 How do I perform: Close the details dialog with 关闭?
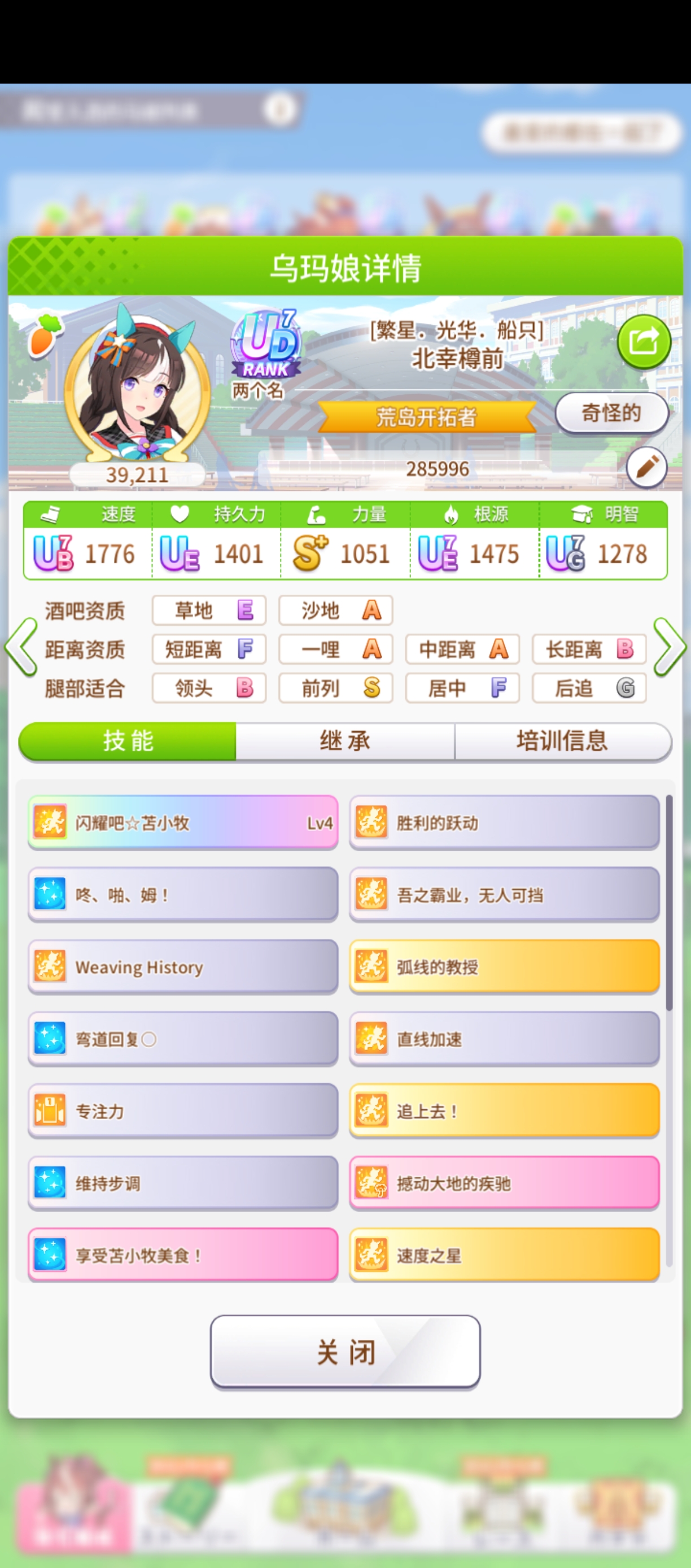pos(345,1353)
